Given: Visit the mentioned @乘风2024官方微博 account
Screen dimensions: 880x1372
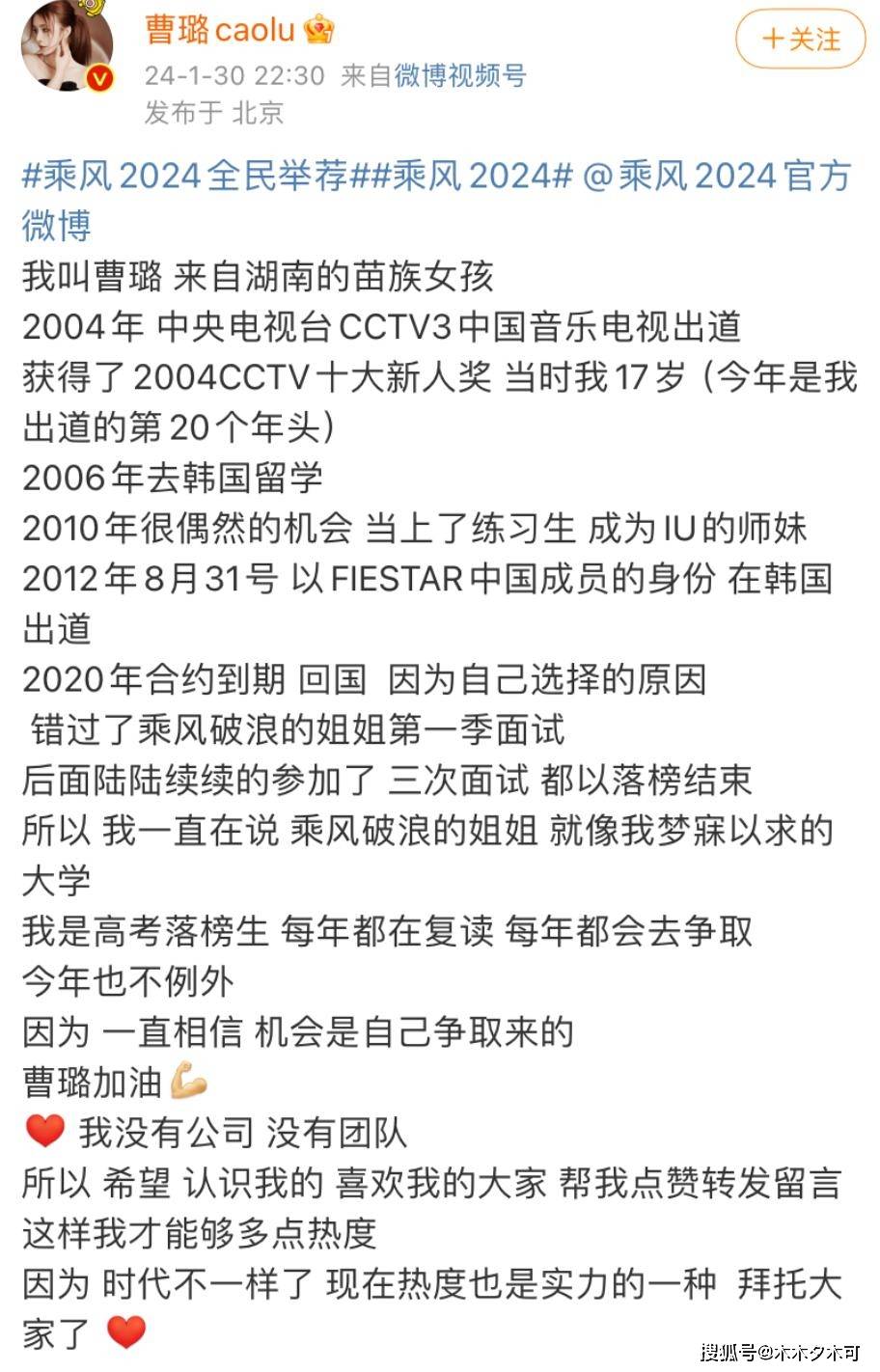Looking at the screenshot, I should click(716, 177).
